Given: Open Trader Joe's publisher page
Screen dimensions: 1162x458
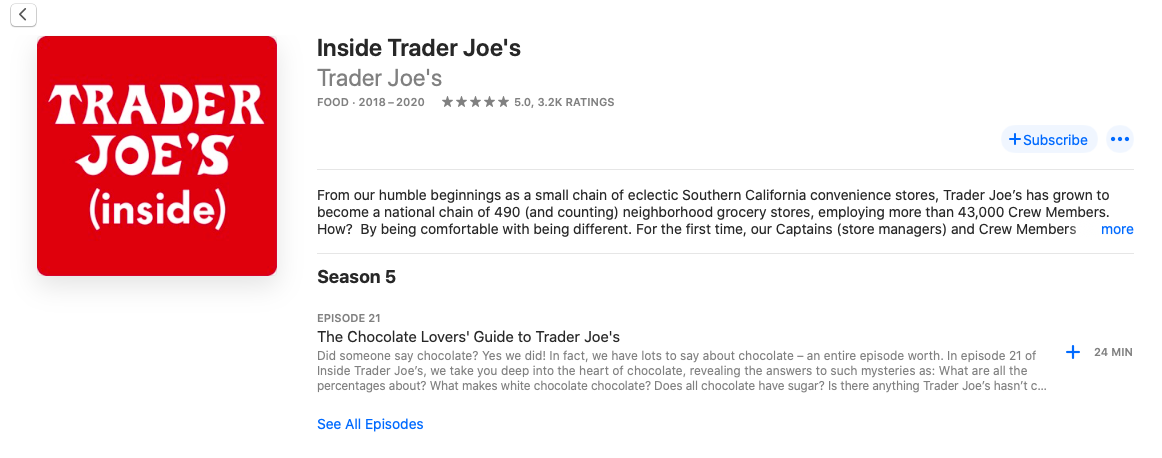Looking at the screenshot, I should point(379,78).
